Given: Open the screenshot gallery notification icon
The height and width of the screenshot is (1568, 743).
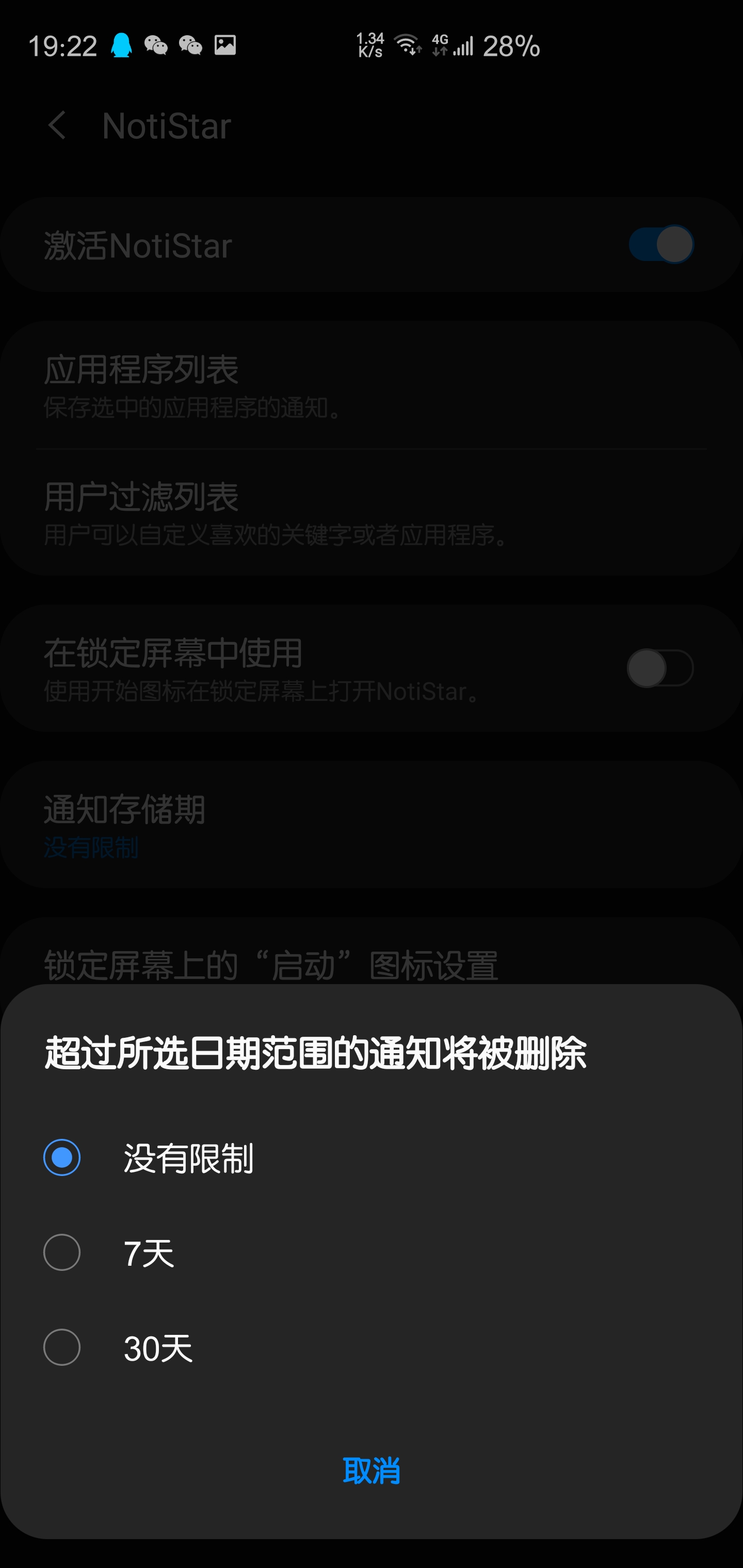Looking at the screenshot, I should click(x=225, y=44).
